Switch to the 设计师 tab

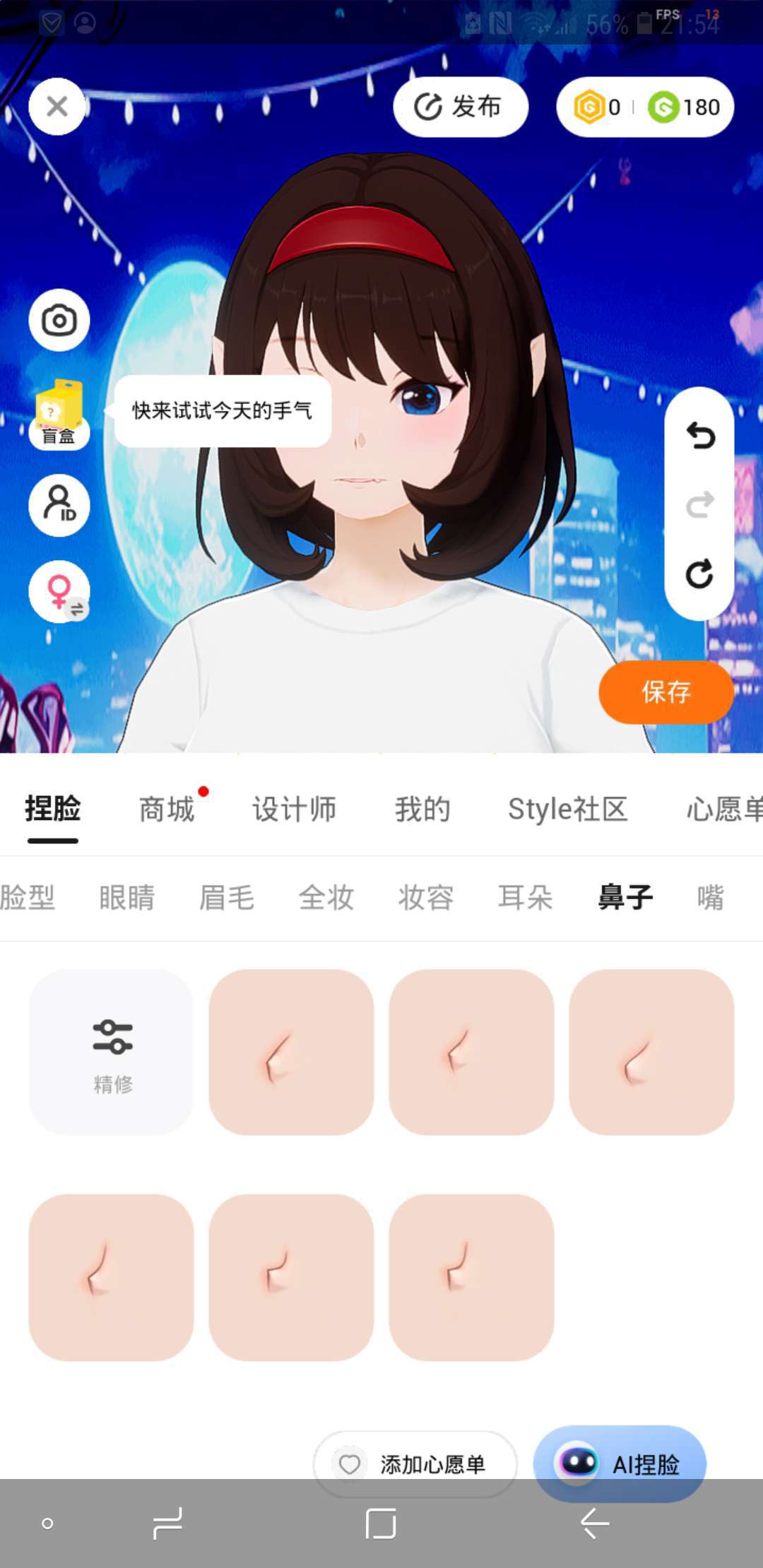click(x=294, y=809)
